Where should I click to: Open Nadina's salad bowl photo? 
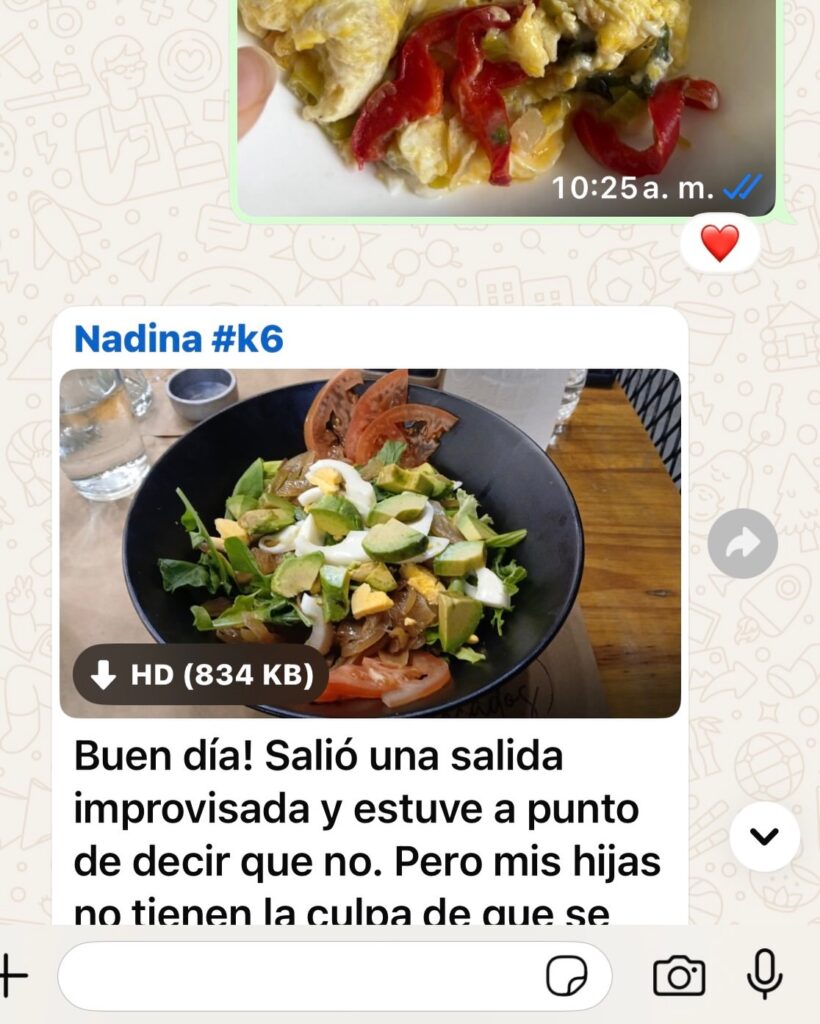370,543
